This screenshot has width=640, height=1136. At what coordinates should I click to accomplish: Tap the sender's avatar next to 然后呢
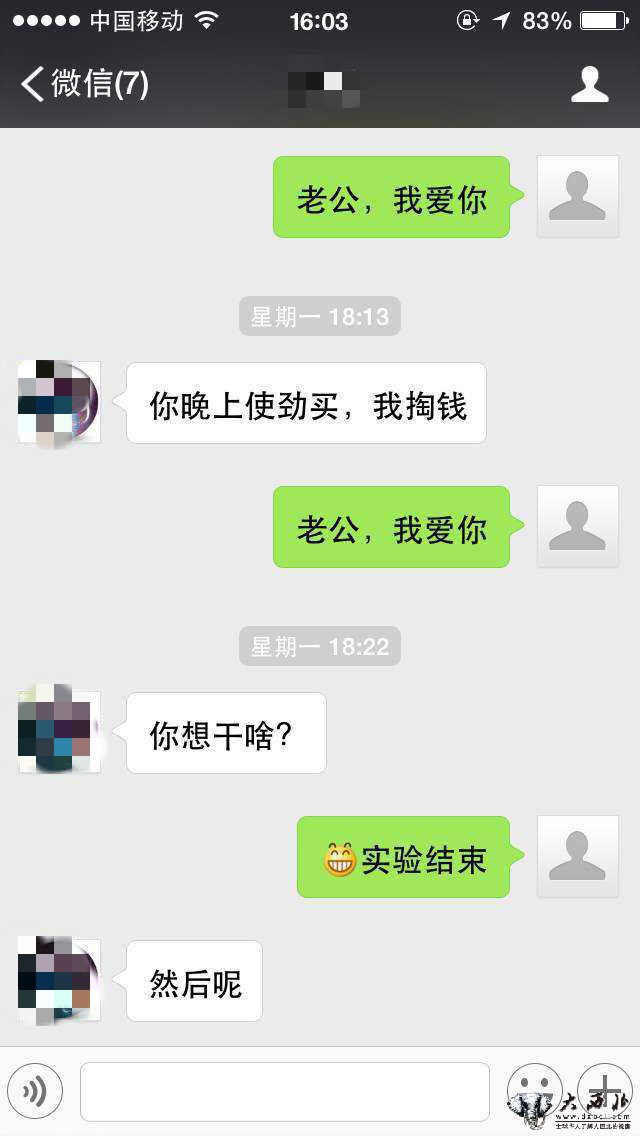click(59, 979)
